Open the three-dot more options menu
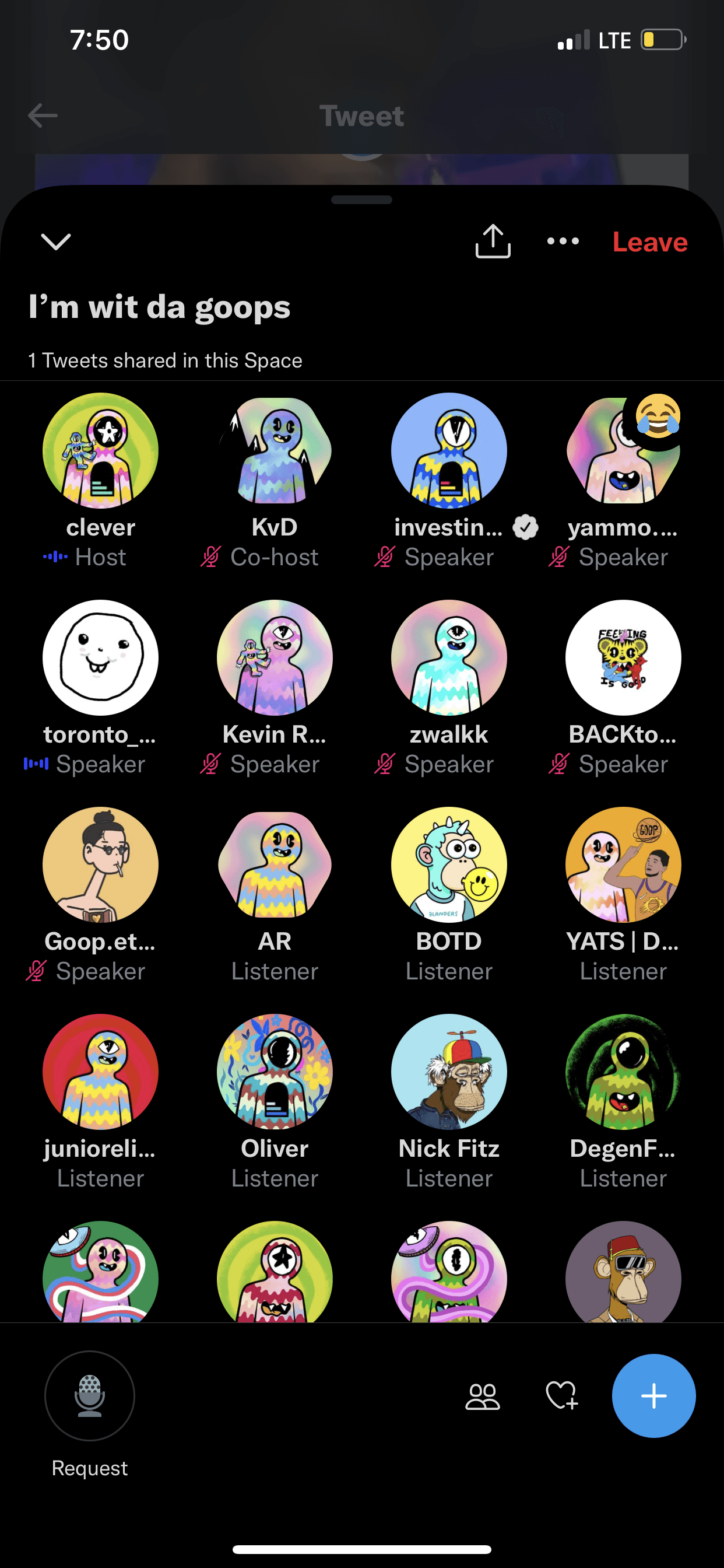Viewport: 724px width, 1568px height. click(x=563, y=241)
